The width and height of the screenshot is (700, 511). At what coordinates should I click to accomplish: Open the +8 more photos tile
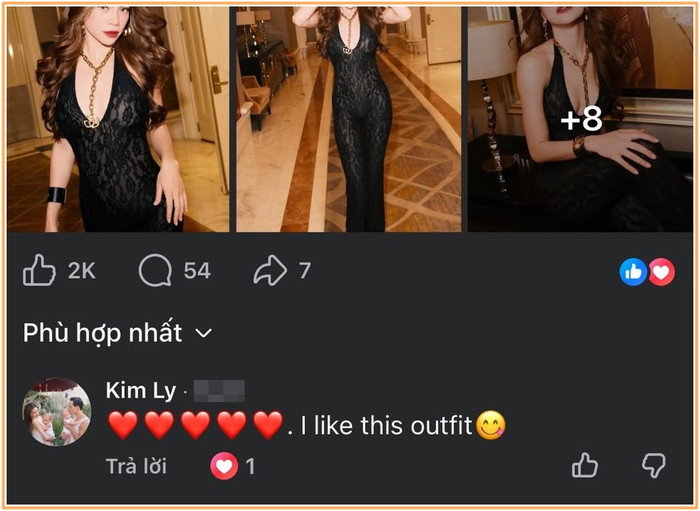click(x=580, y=120)
